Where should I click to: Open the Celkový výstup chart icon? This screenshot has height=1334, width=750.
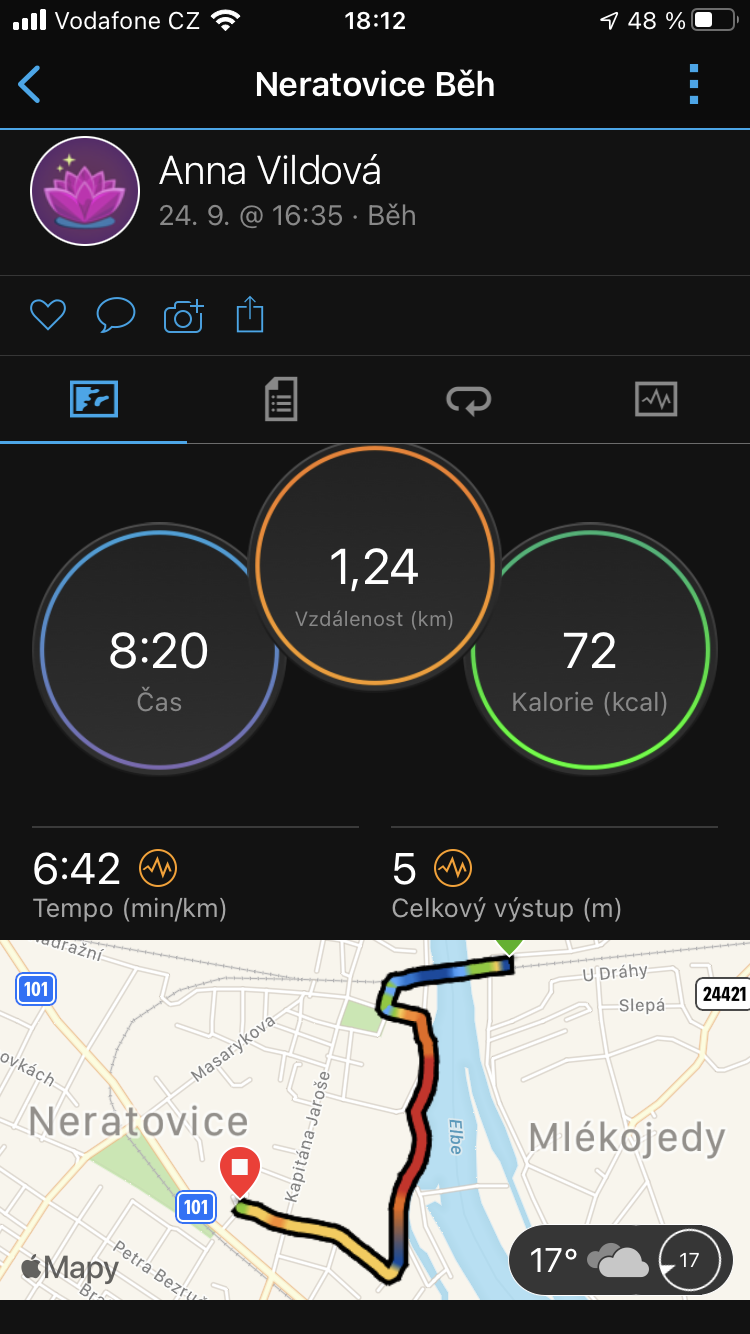click(x=453, y=868)
